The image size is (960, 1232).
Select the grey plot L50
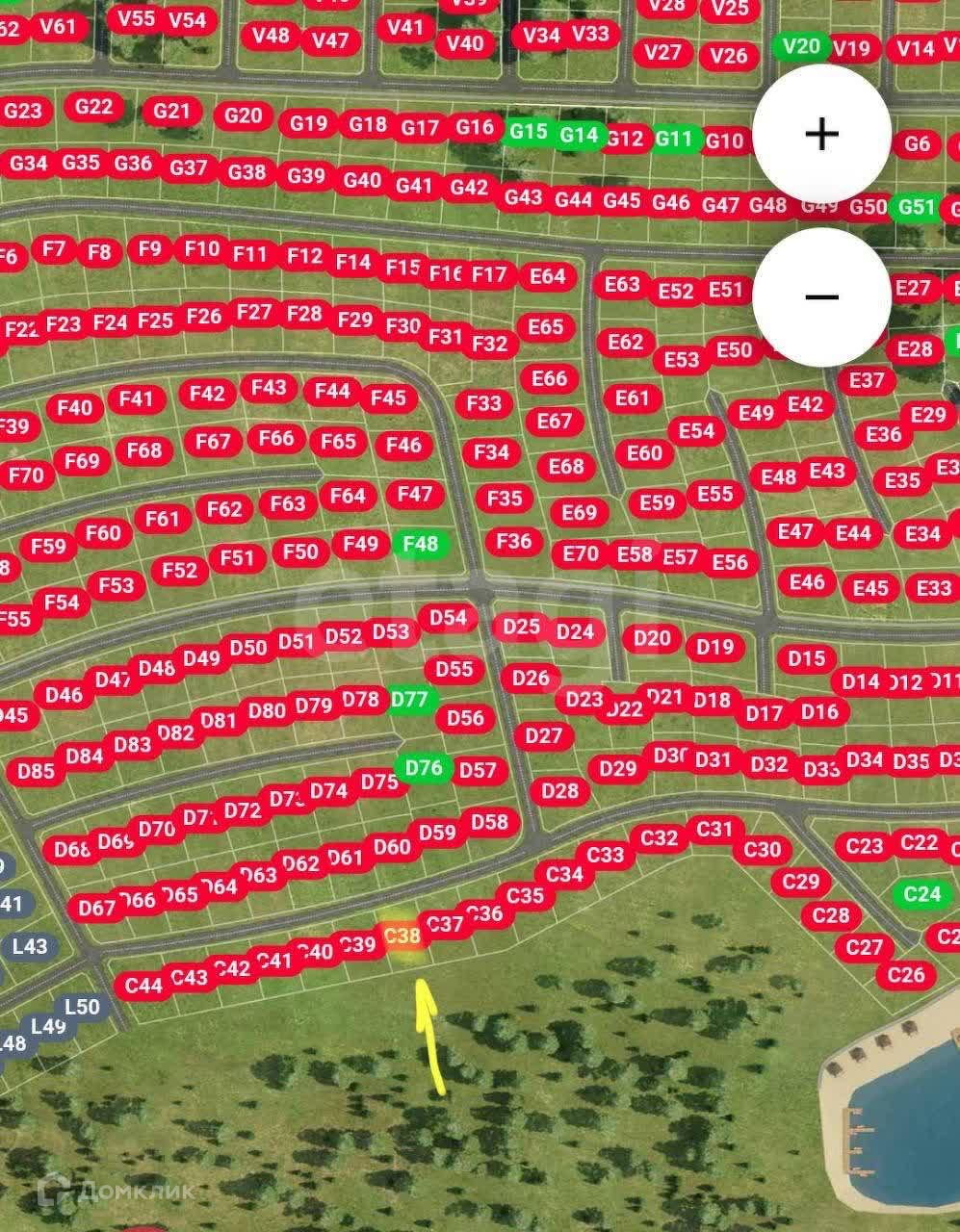82,1007
